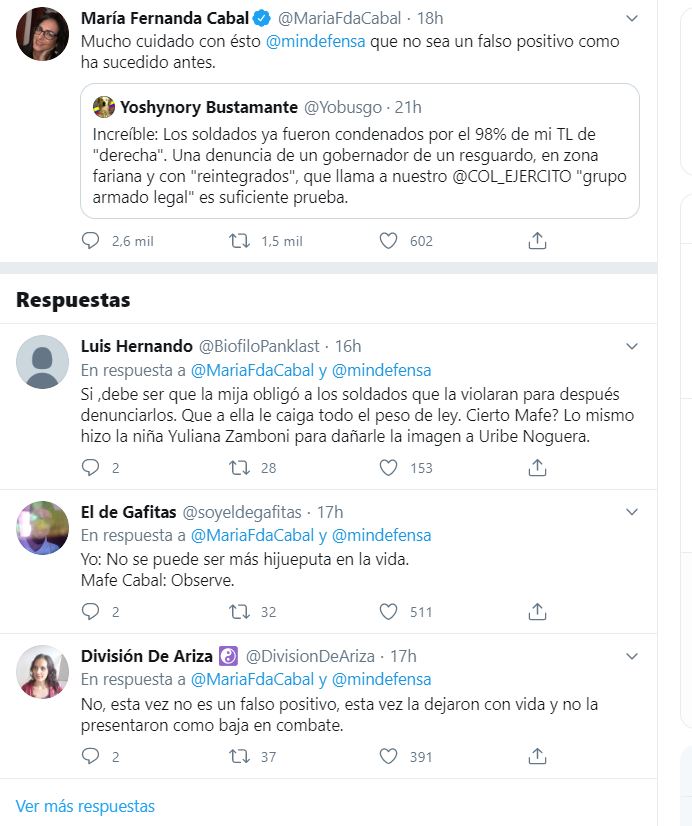Image resolution: width=692 pixels, height=826 pixels.
Task: Expand options on Luis Hernando's reply
Action: tap(631, 346)
